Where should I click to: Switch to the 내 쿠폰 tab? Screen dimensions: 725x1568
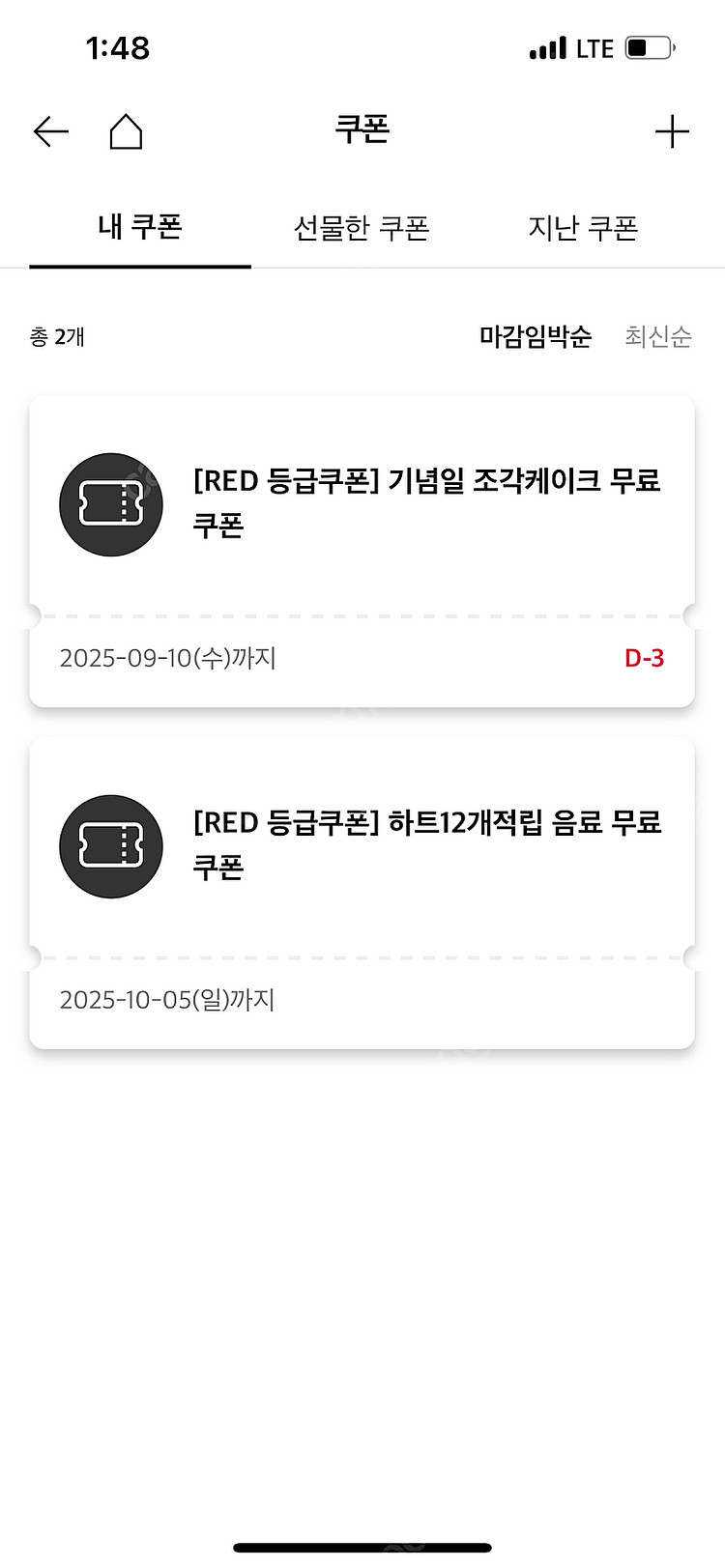(x=140, y=228)
